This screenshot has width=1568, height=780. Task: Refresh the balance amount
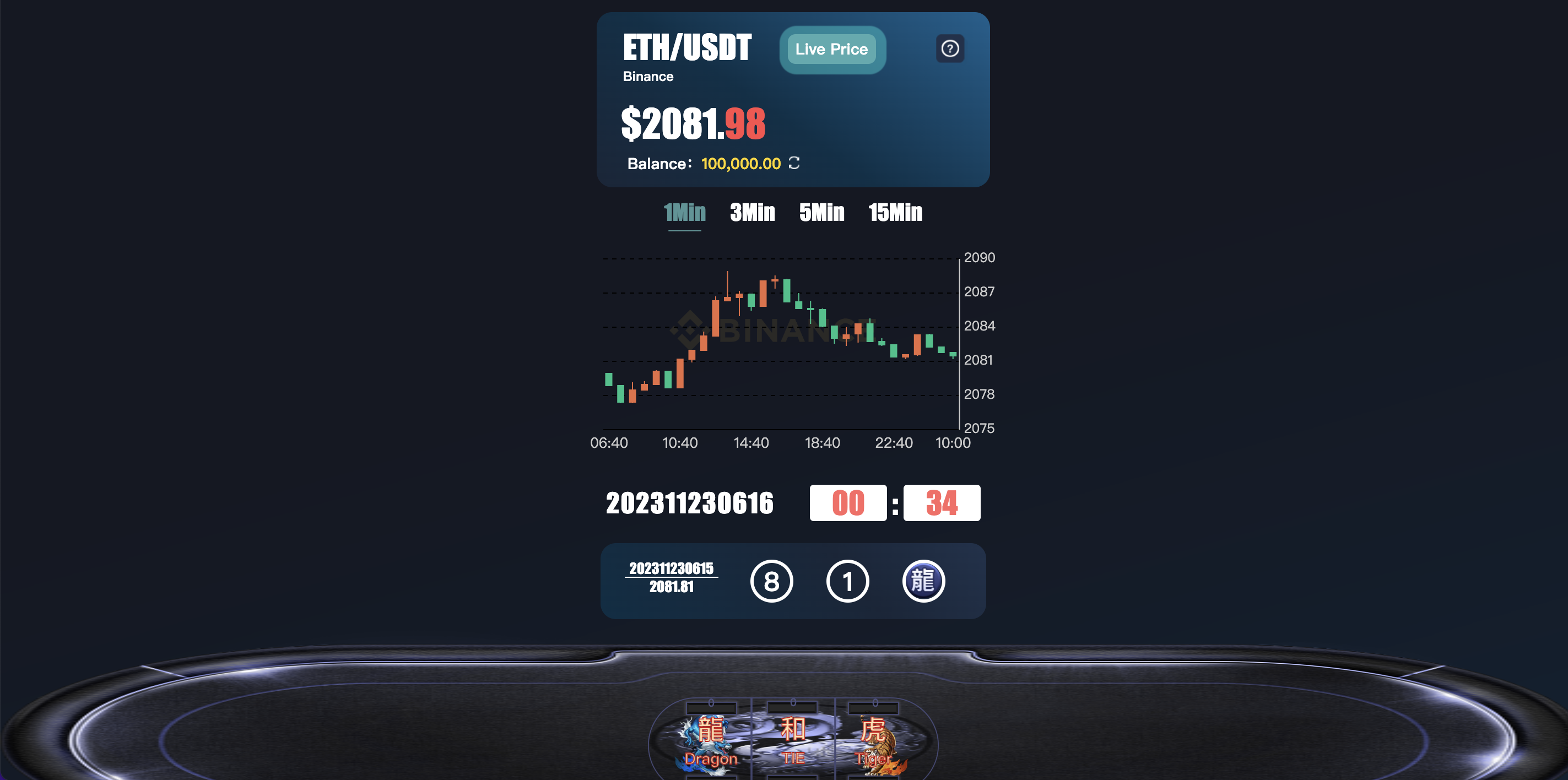coord(794,163)
